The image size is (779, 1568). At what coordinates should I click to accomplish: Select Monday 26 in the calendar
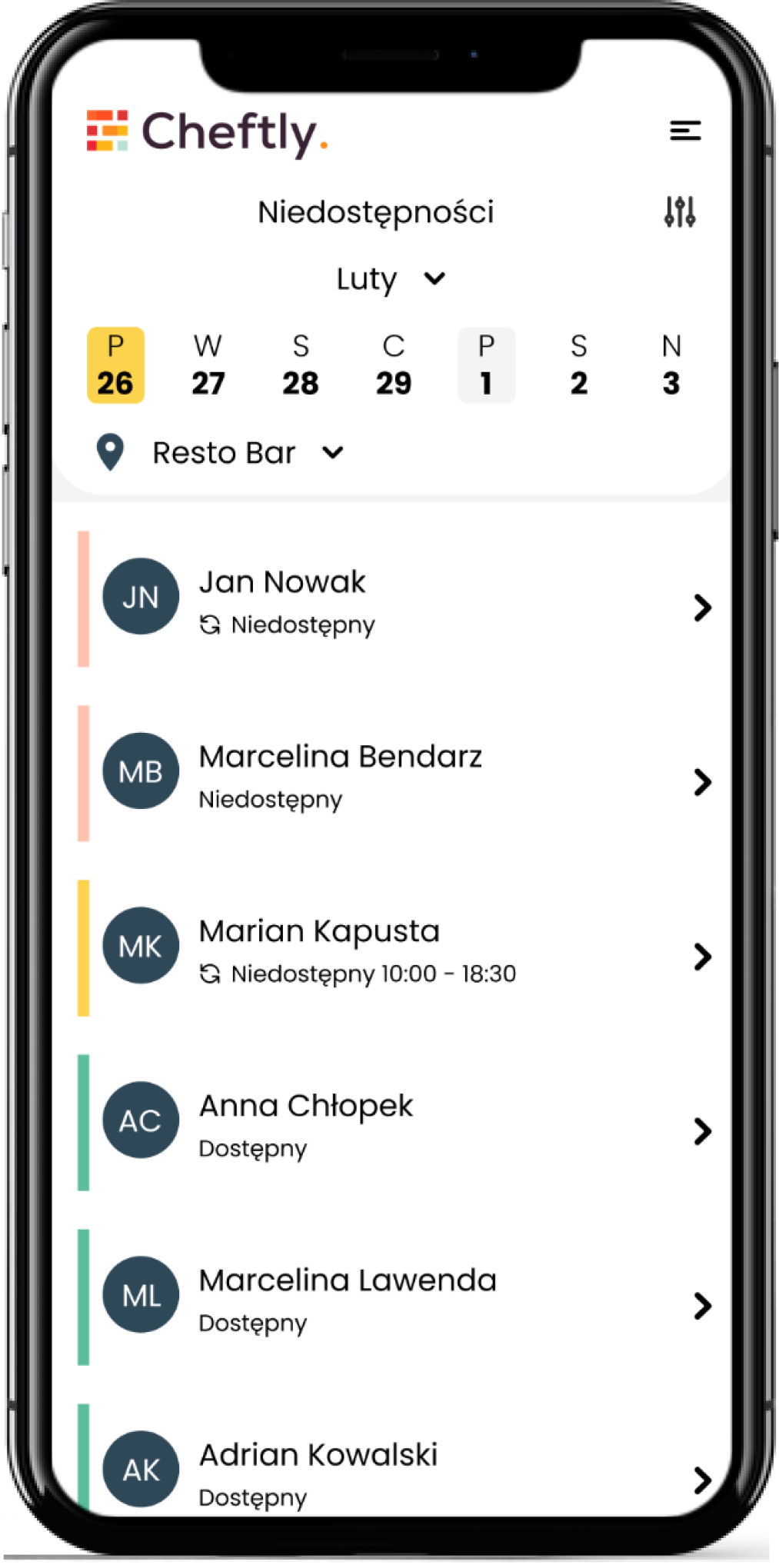click(115, 365)
